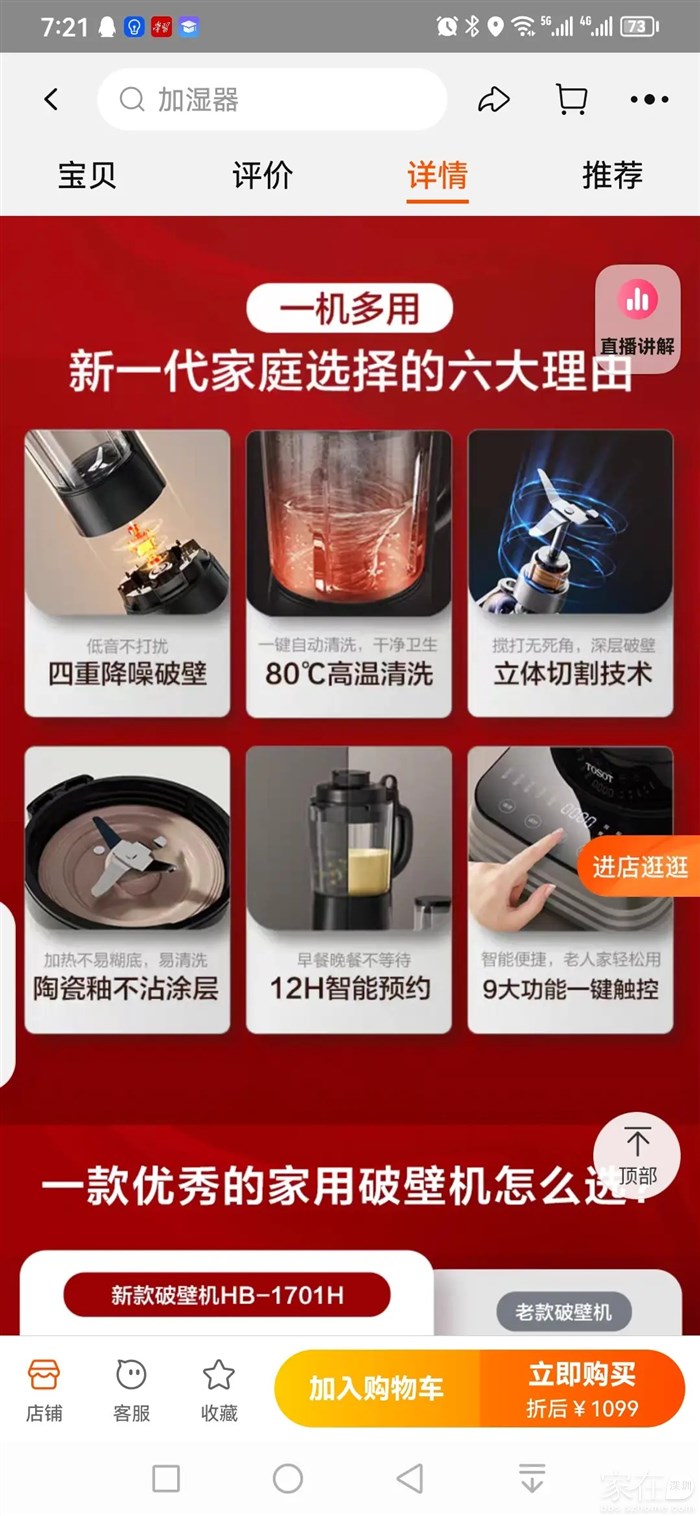Viewport: 700px width, 1516px height.
Task: Open the 直播讲解 live explanation button
Action: tap(637, 318)
